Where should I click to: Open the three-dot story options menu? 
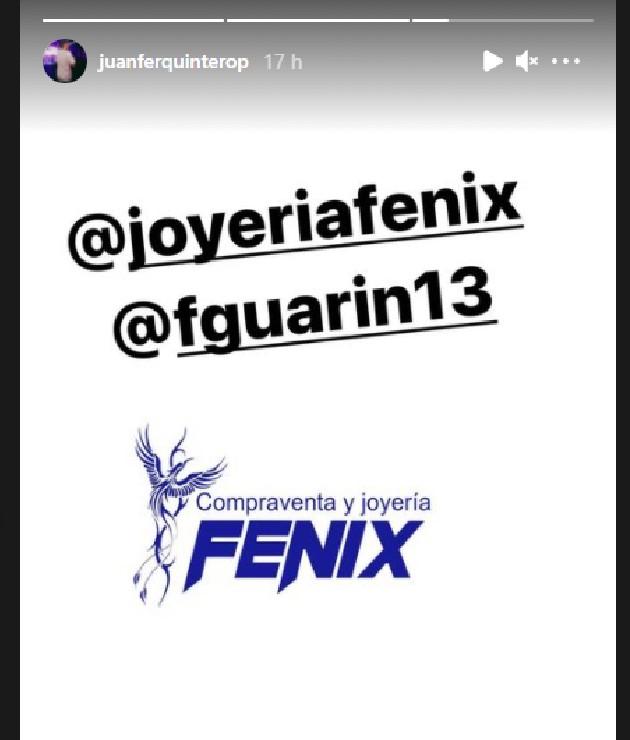[x=566, y=62]
